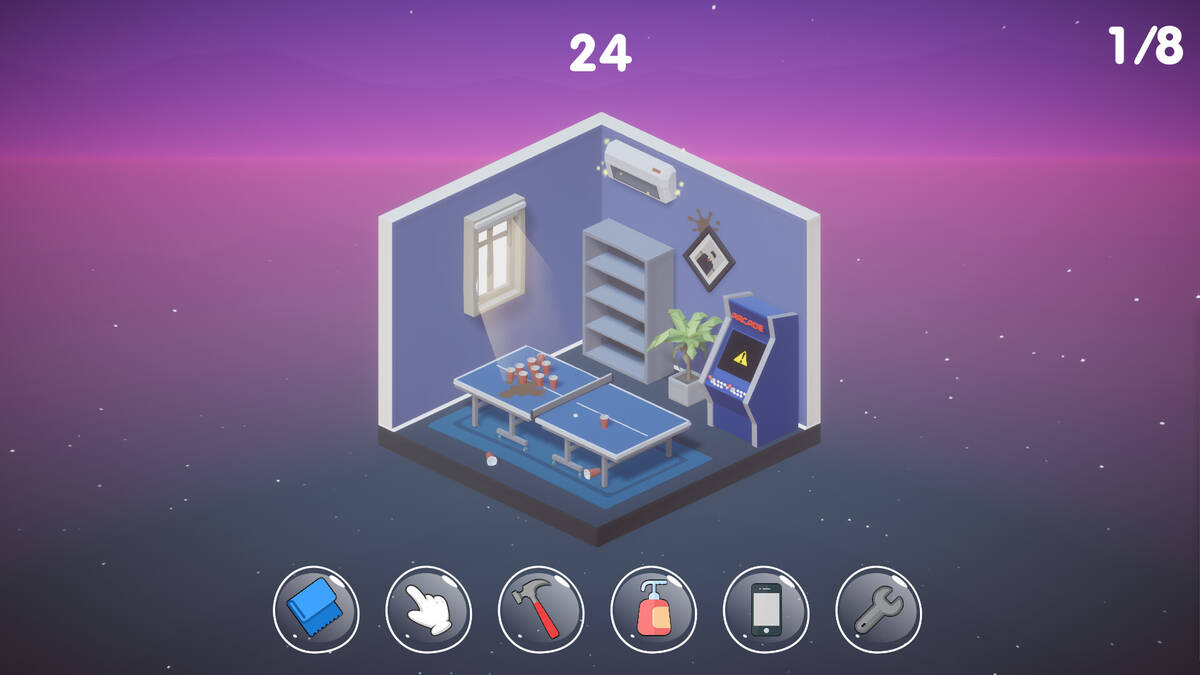Select the soap dispenser tool
The image size is (1200, 675).
point(653,609)
